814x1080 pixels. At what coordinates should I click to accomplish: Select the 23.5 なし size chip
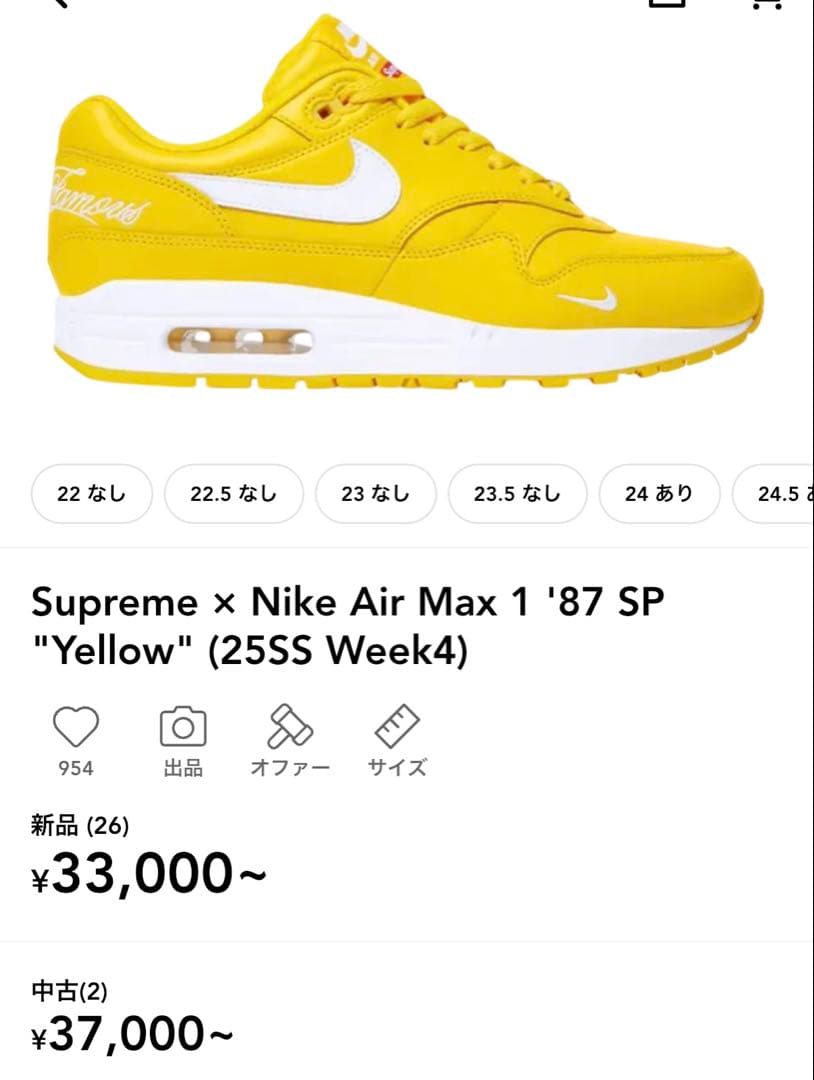point(517,493)
